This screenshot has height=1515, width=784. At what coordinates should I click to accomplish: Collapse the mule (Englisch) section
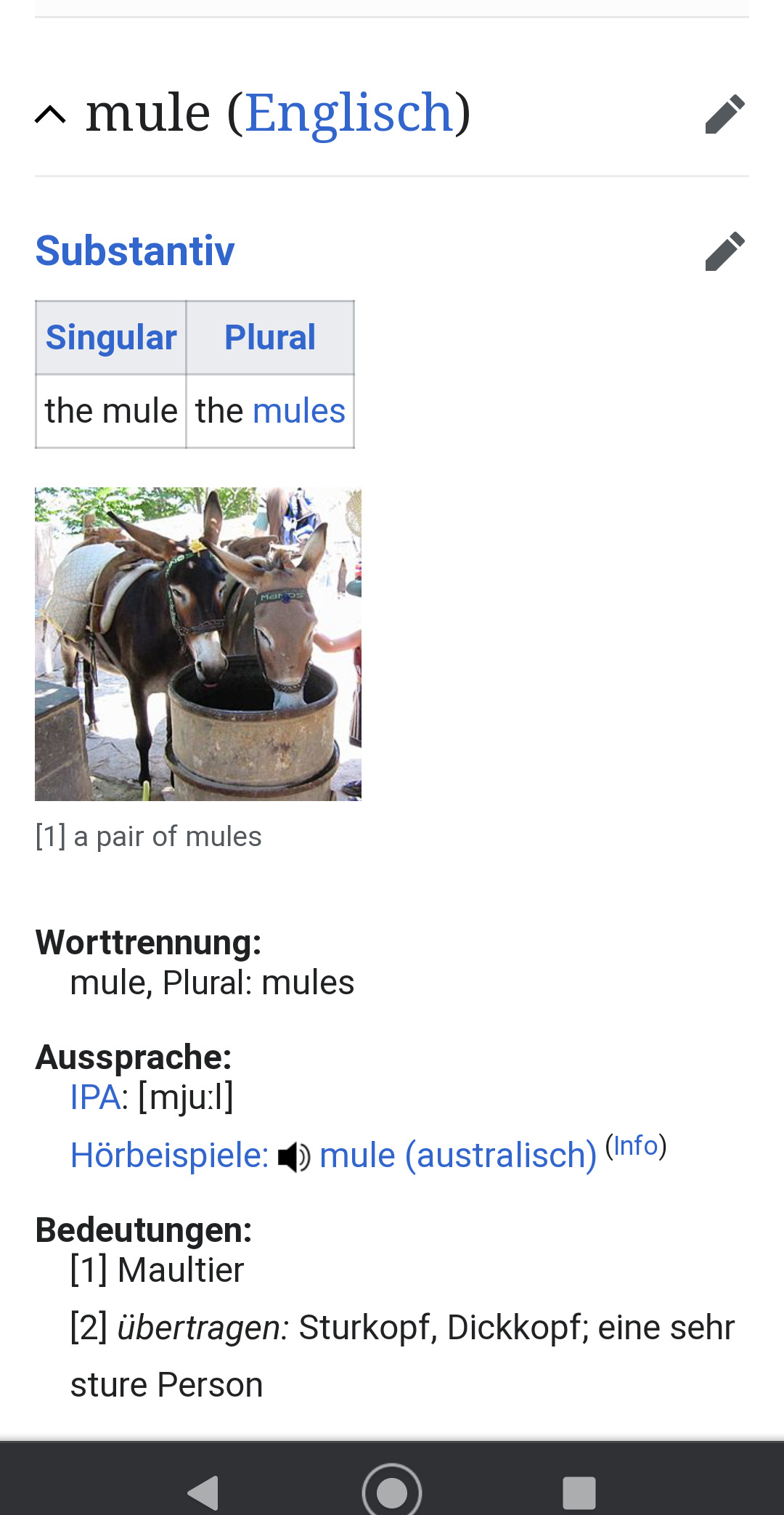50,115
